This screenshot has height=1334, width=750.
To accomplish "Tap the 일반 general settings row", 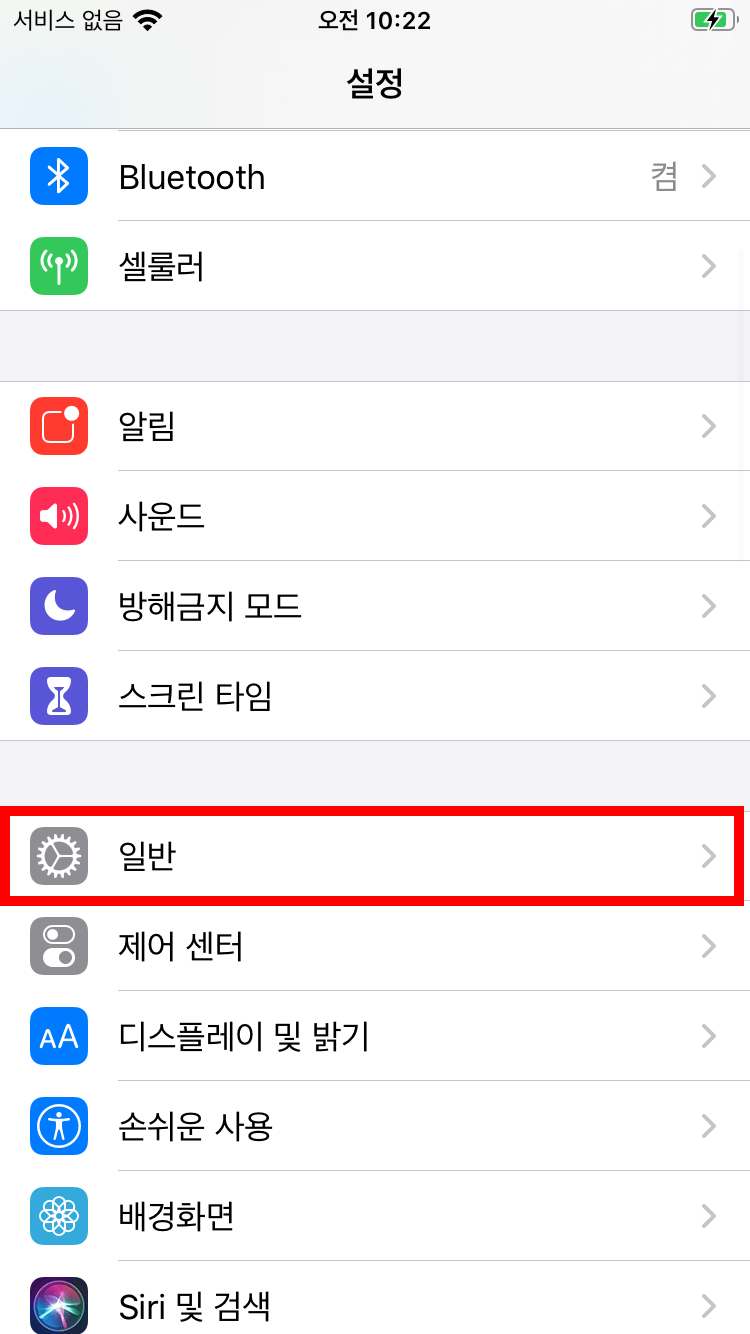I will tap(375, 856).
